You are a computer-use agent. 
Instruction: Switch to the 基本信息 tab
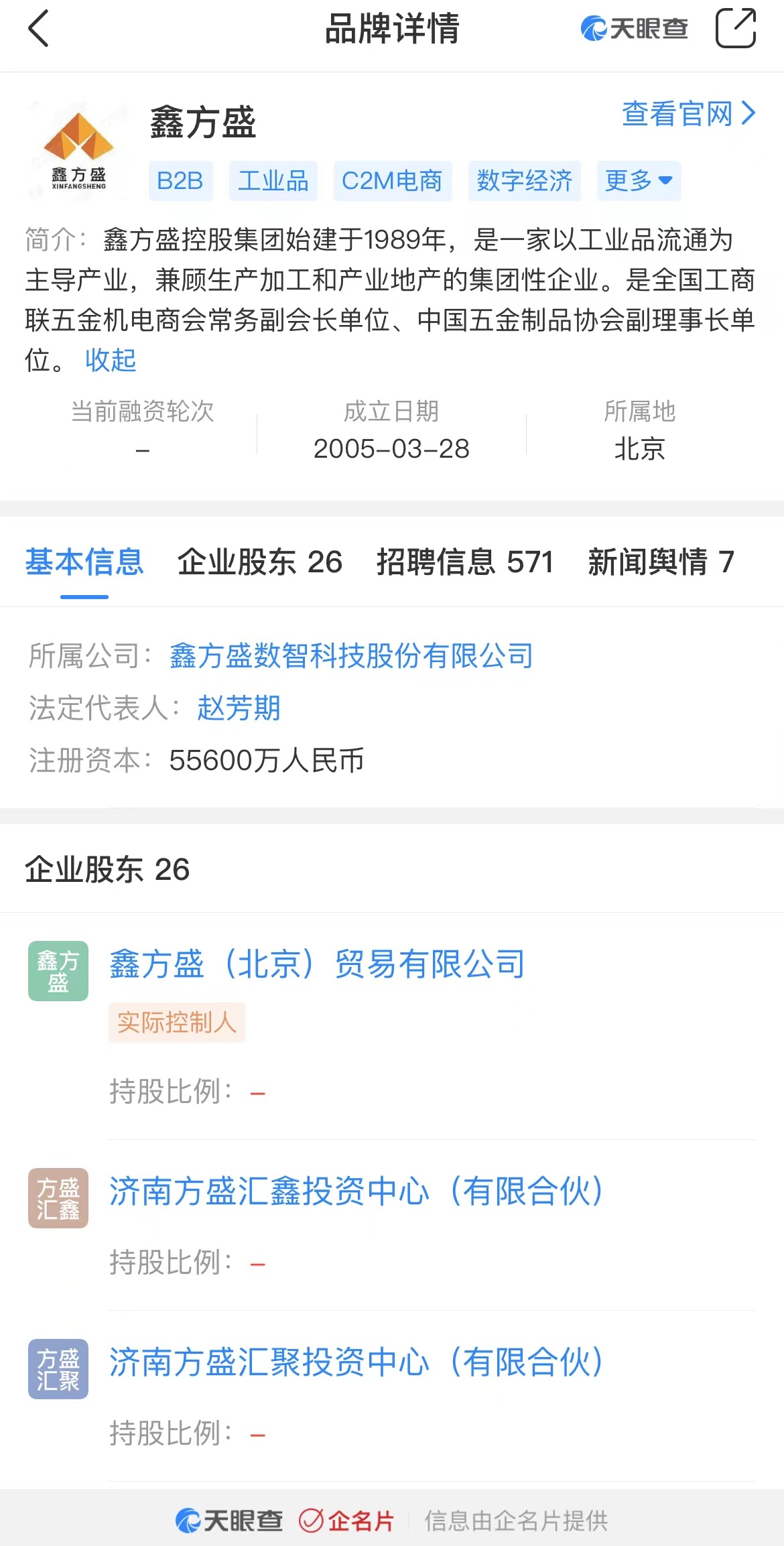click(84, 562)
